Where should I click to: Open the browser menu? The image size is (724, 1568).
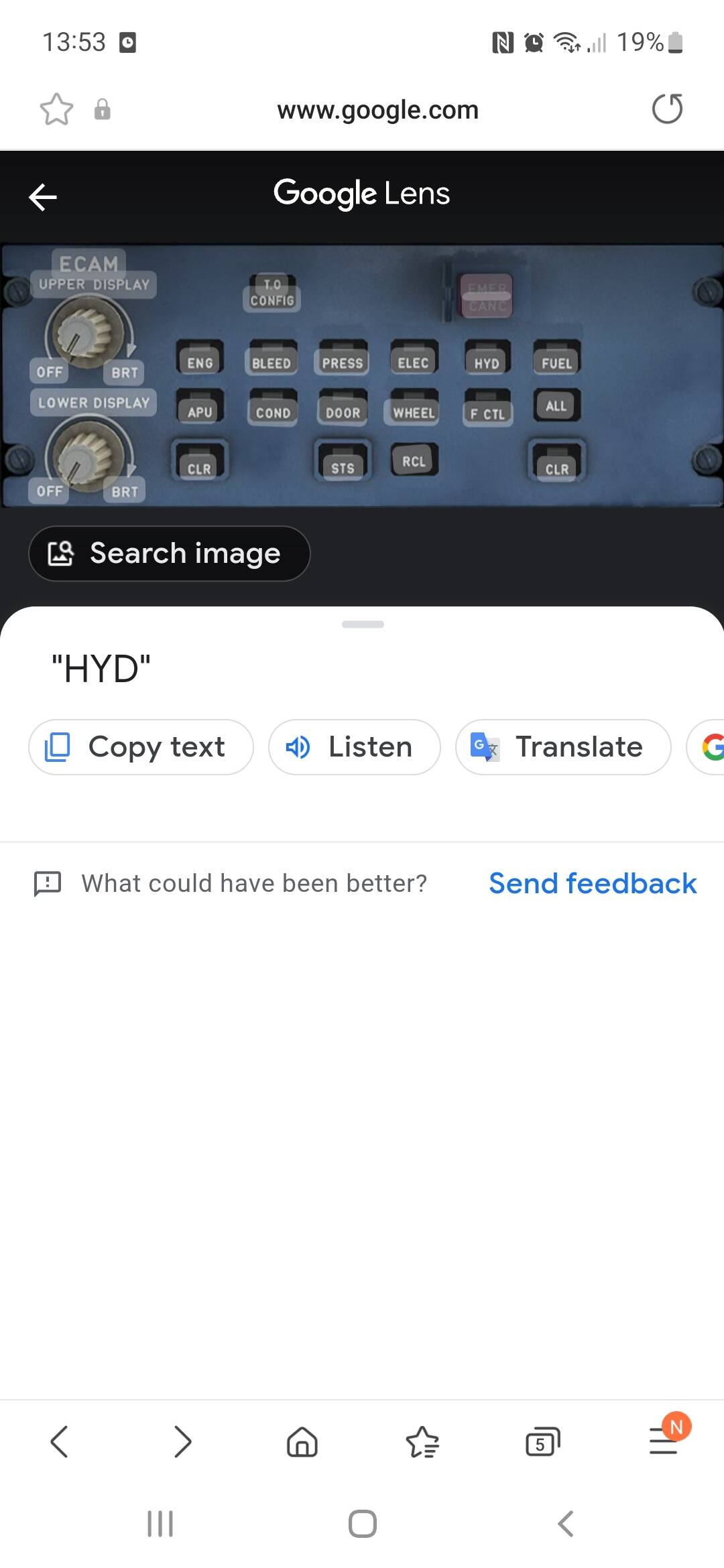664,1441
